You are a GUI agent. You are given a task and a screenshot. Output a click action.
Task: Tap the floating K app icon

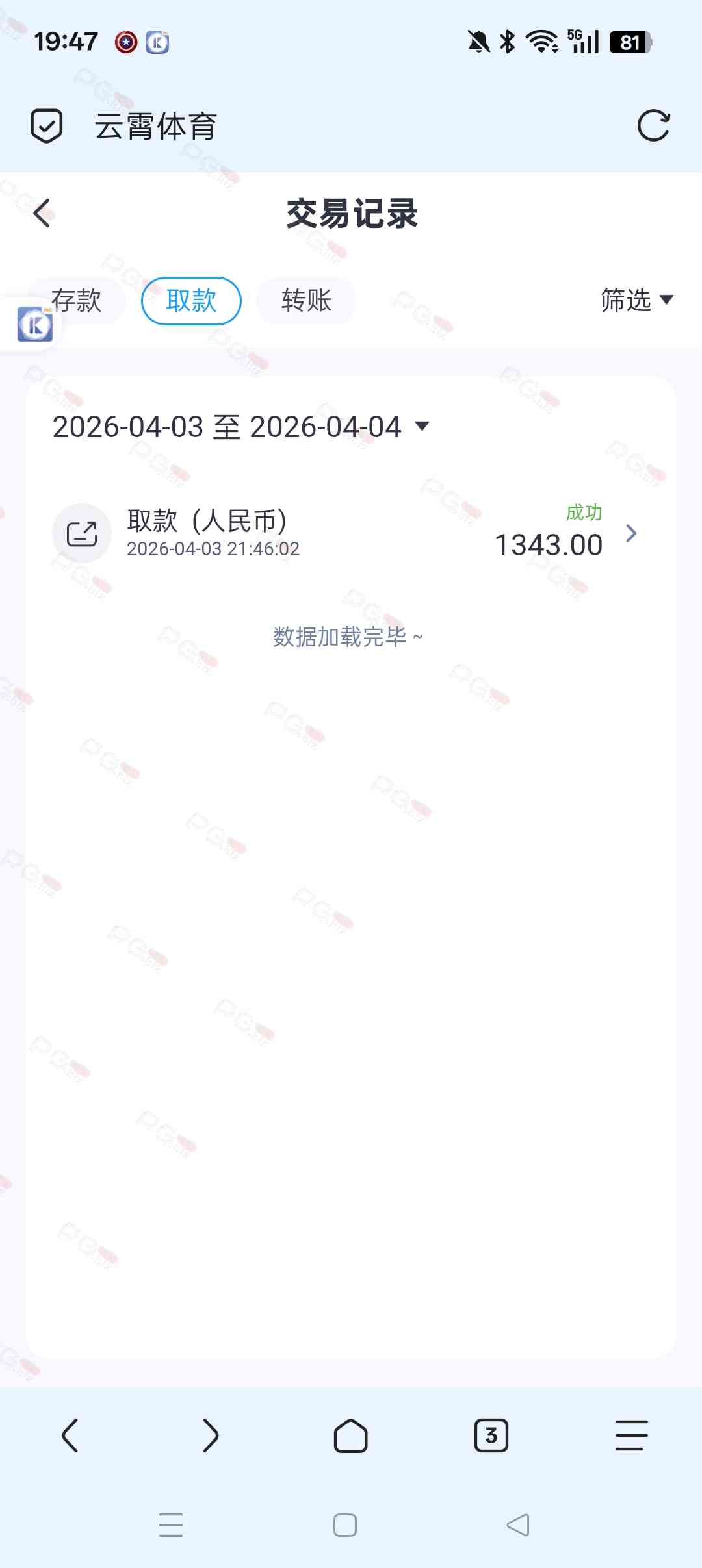34,324
